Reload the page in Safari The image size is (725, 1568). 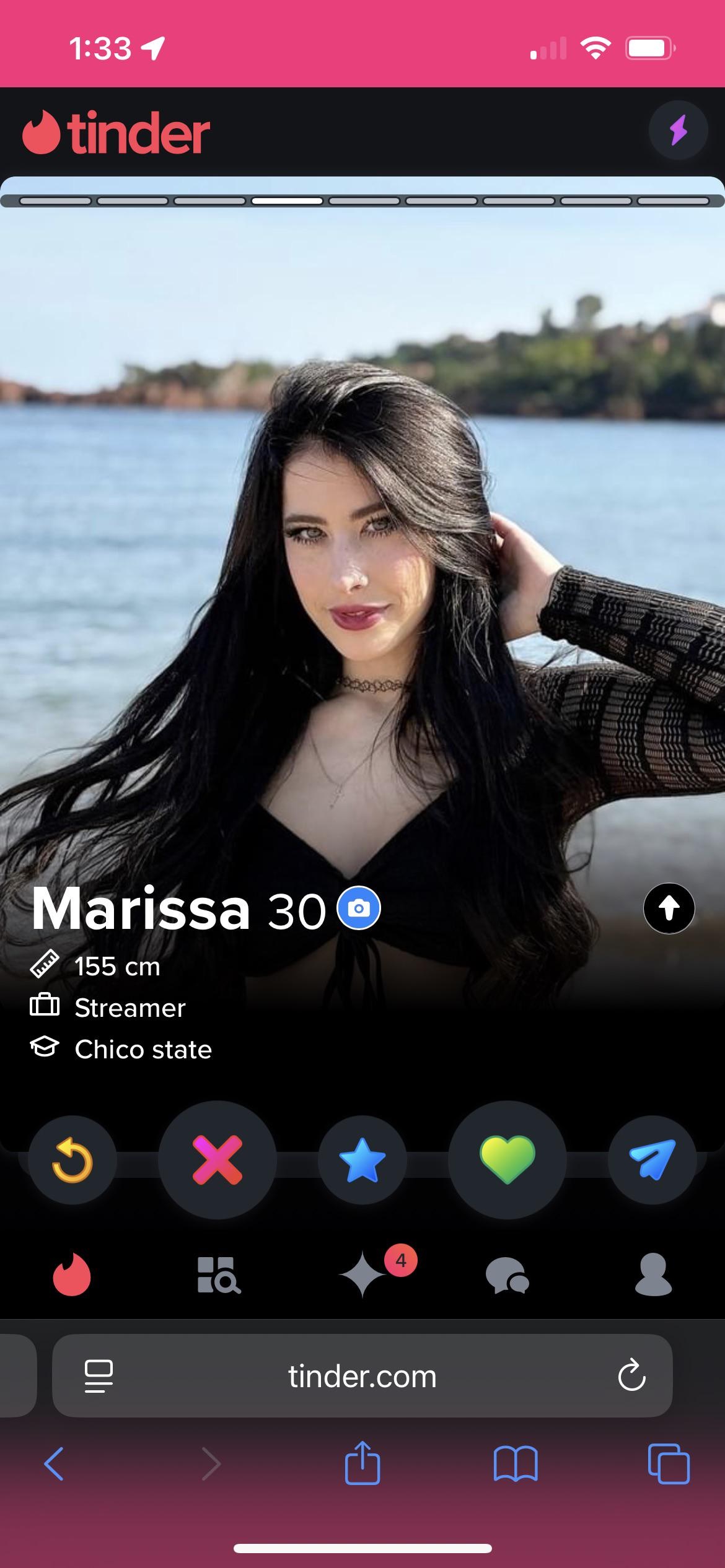(631, 1376)
